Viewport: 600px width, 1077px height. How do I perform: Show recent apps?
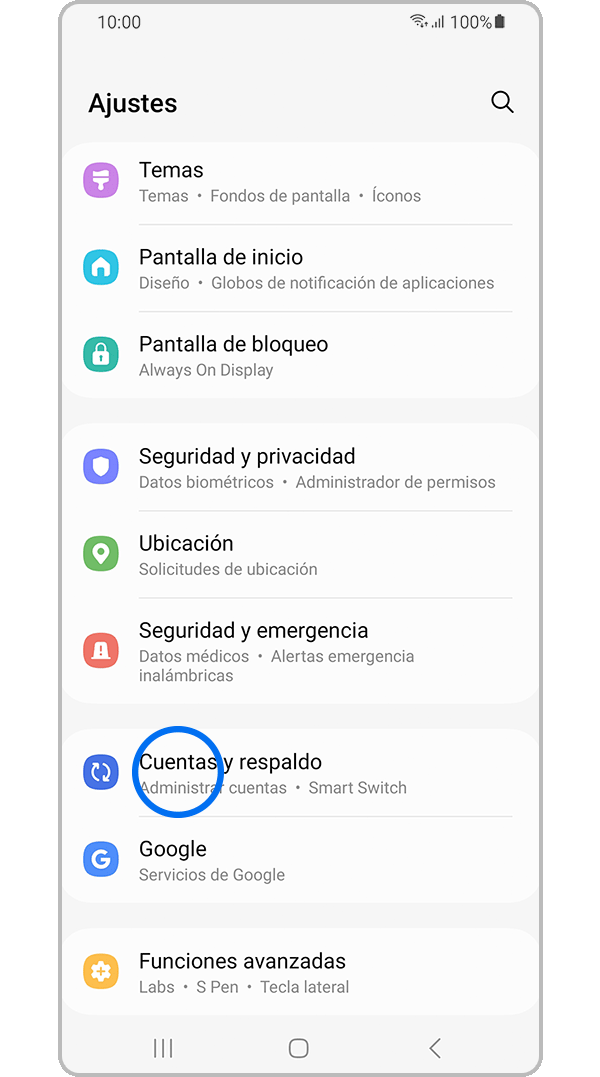(163, 1047)
